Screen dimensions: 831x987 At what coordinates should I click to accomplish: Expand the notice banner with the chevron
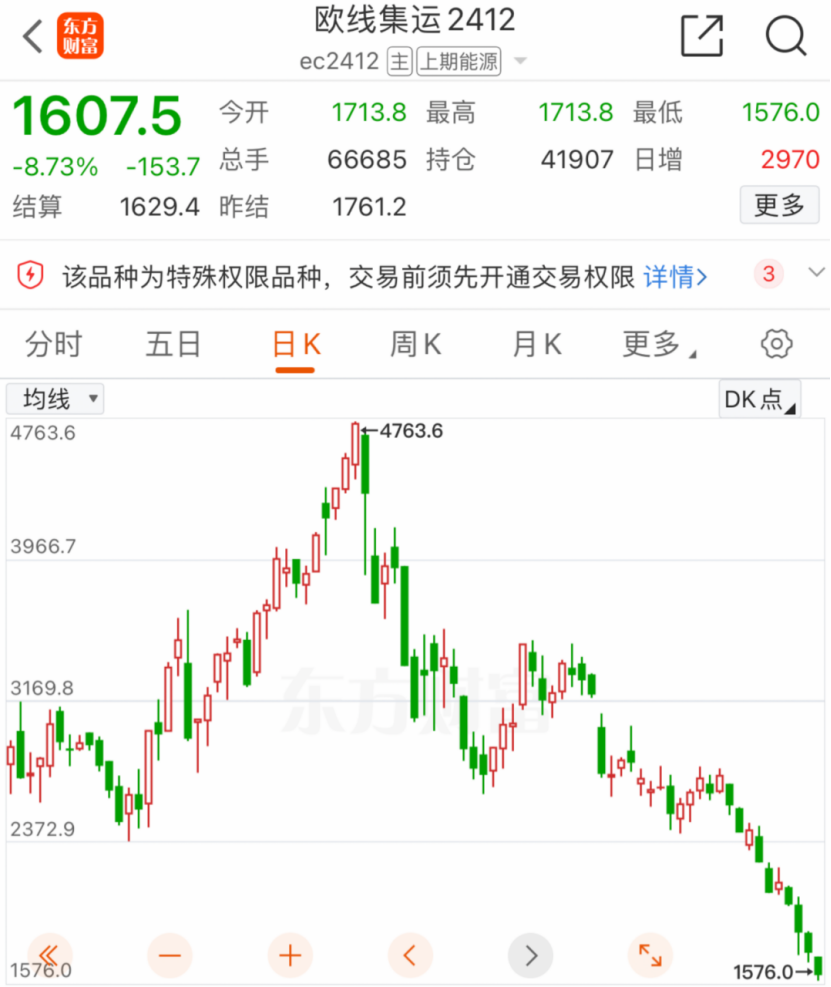[x=816, y=272]
